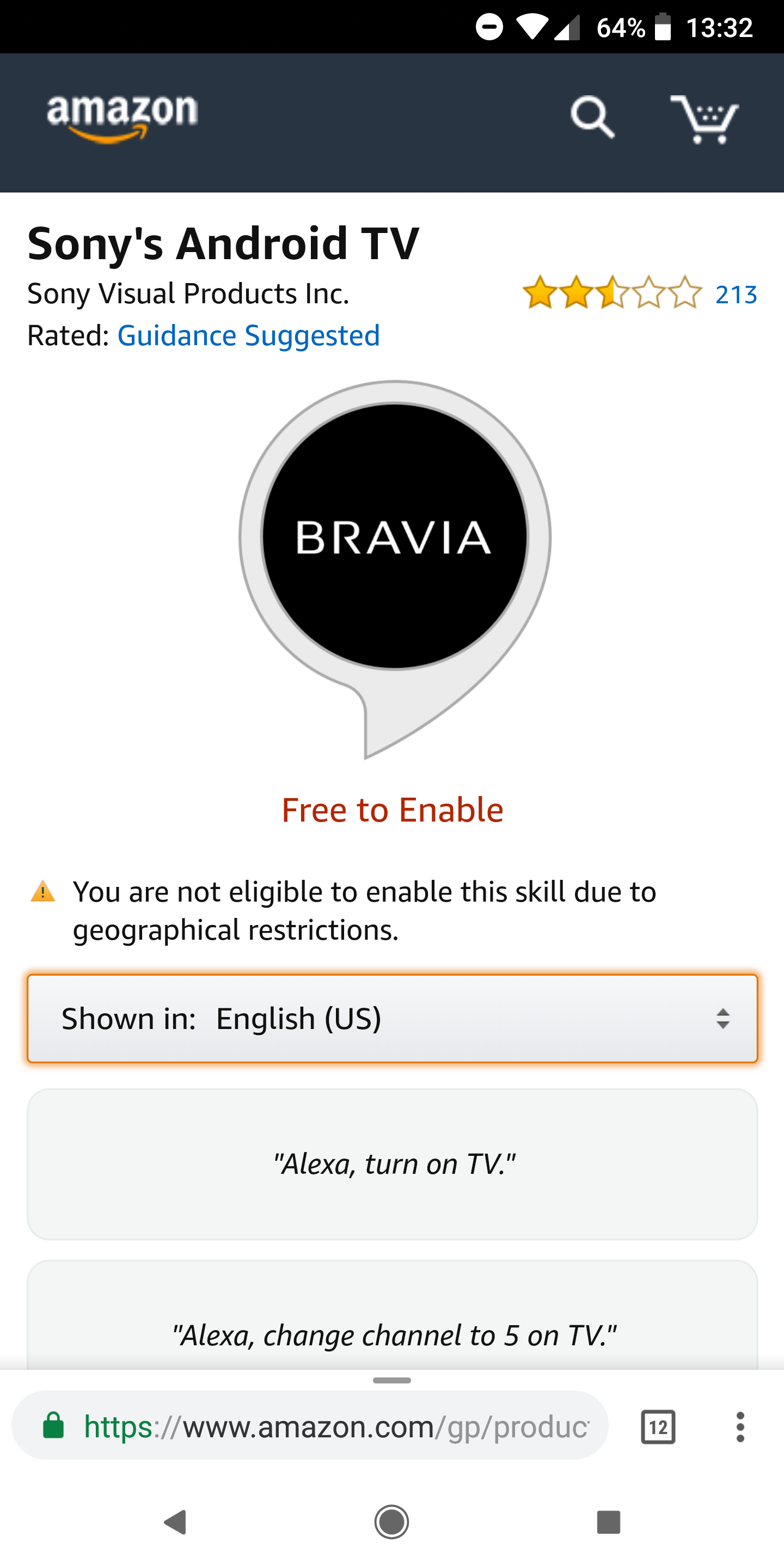Viewport: 784px width, 1568px height.
Task: Tap the Amazon logo to go home
Action: tap(122, 118)
